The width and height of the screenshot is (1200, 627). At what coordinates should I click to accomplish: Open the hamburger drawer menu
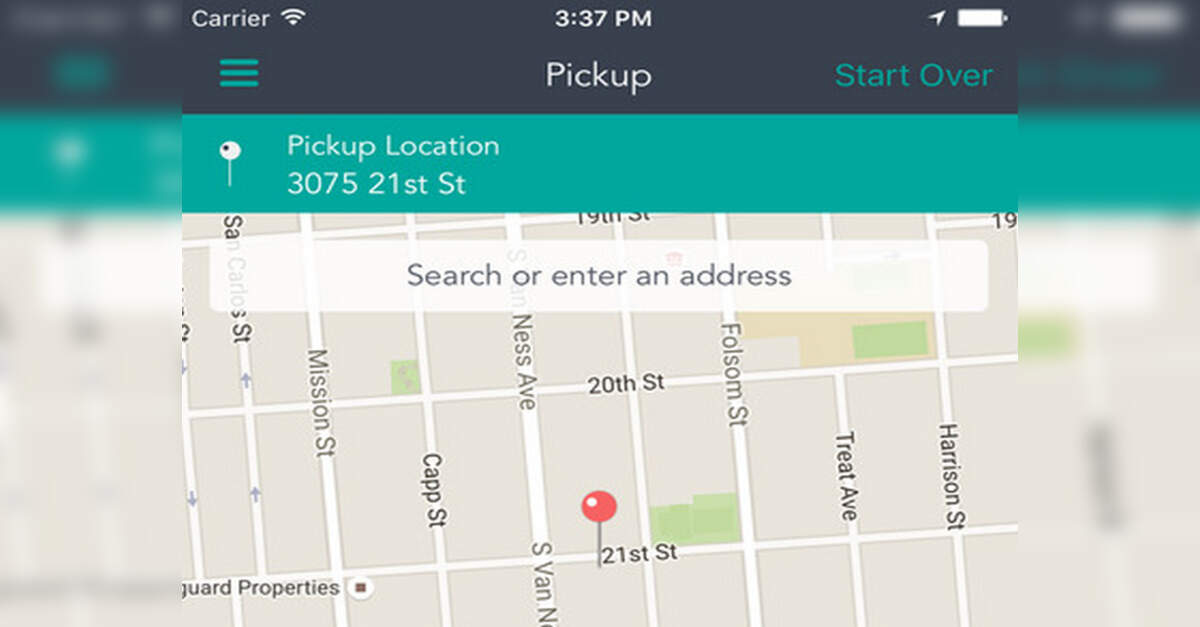pyautogui.click(x=239, y=74)
